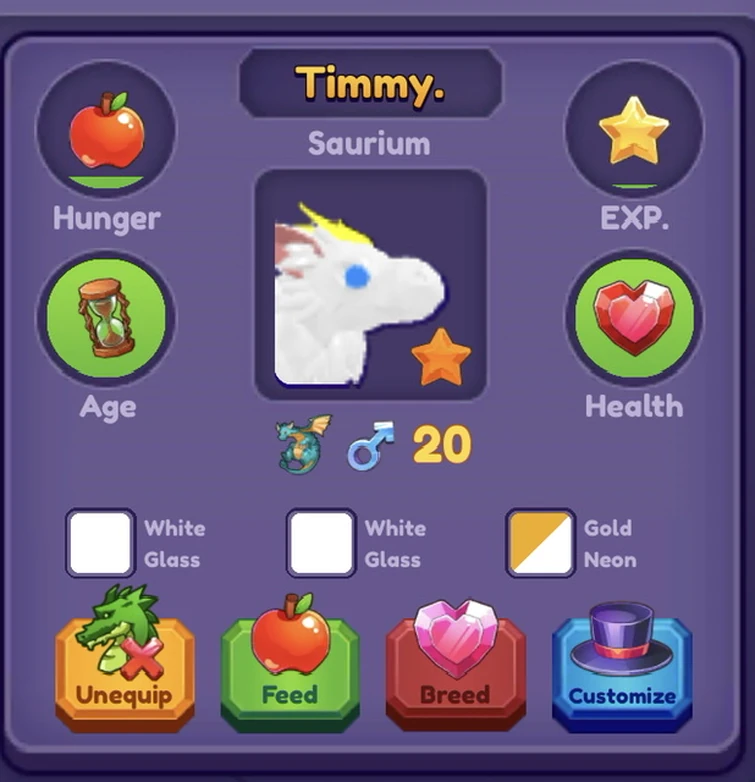Viewport: 755px width, 782px height.
Task: Click the Health heart gem icon
Action: (634, 317)
